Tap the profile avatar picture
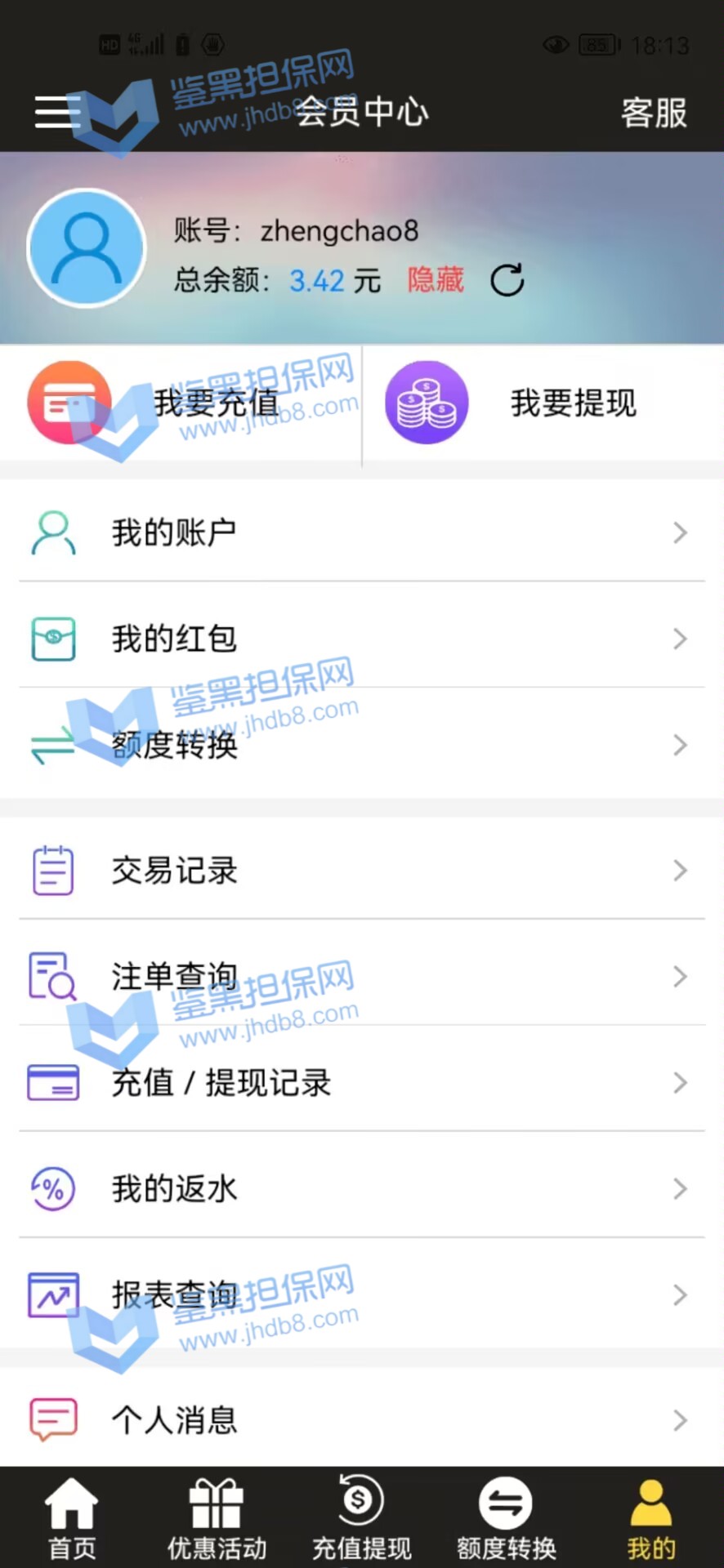The image size is (724, 1568). tap(87, 248)
